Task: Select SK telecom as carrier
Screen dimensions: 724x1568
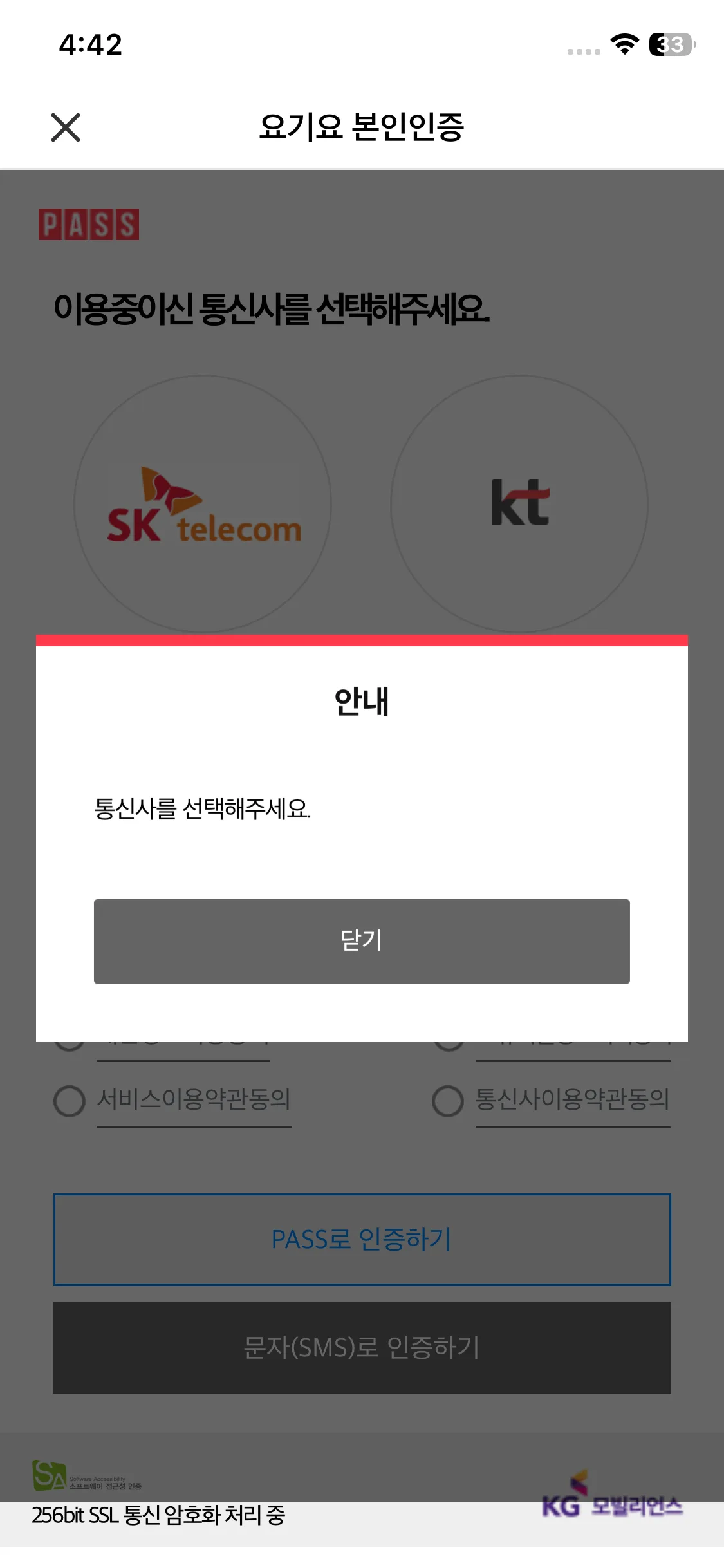Action: (x=203, y=504)
